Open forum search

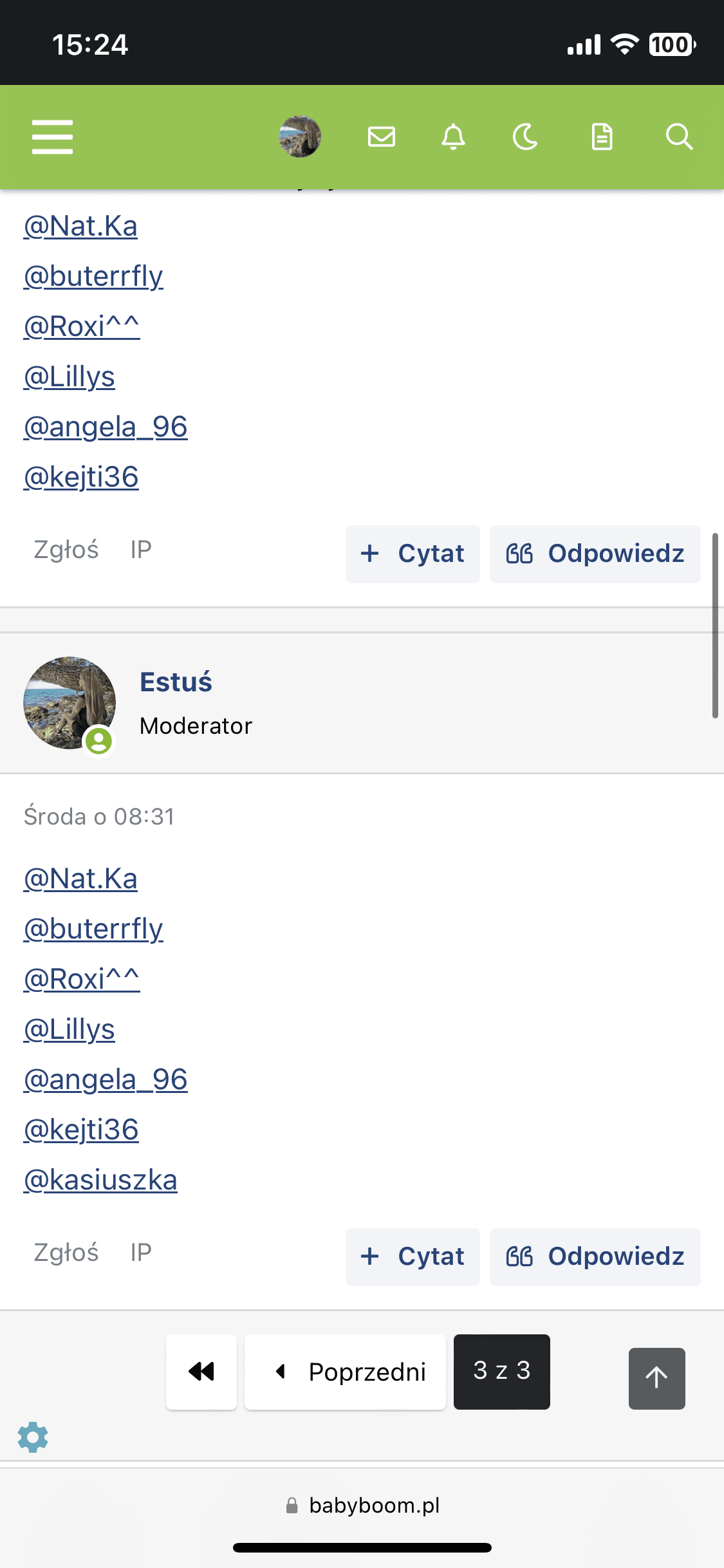point(679,136)
